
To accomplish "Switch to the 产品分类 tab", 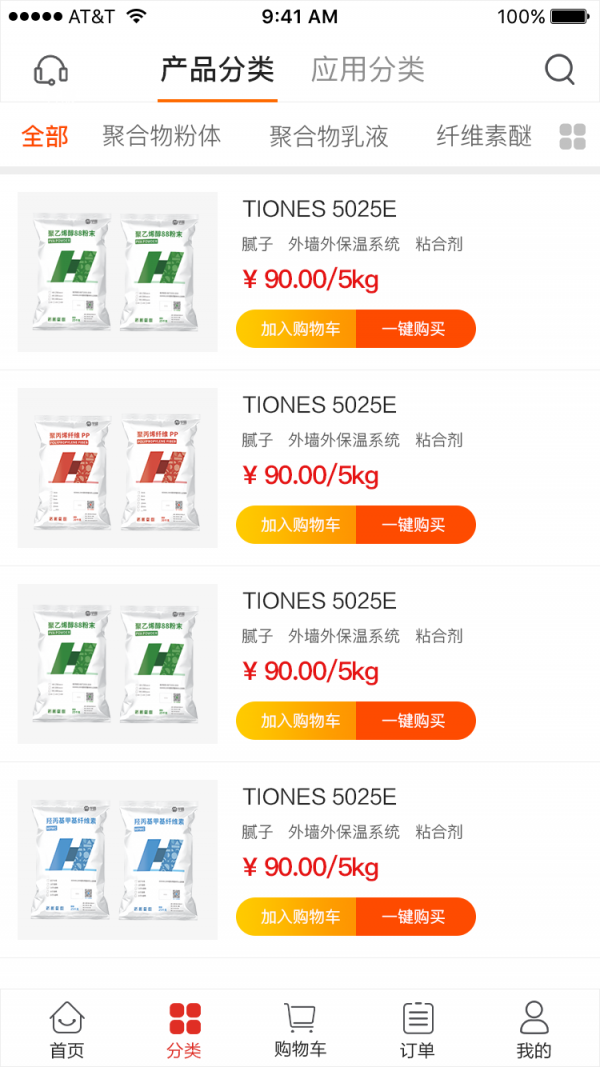I will tap(217, 70).
